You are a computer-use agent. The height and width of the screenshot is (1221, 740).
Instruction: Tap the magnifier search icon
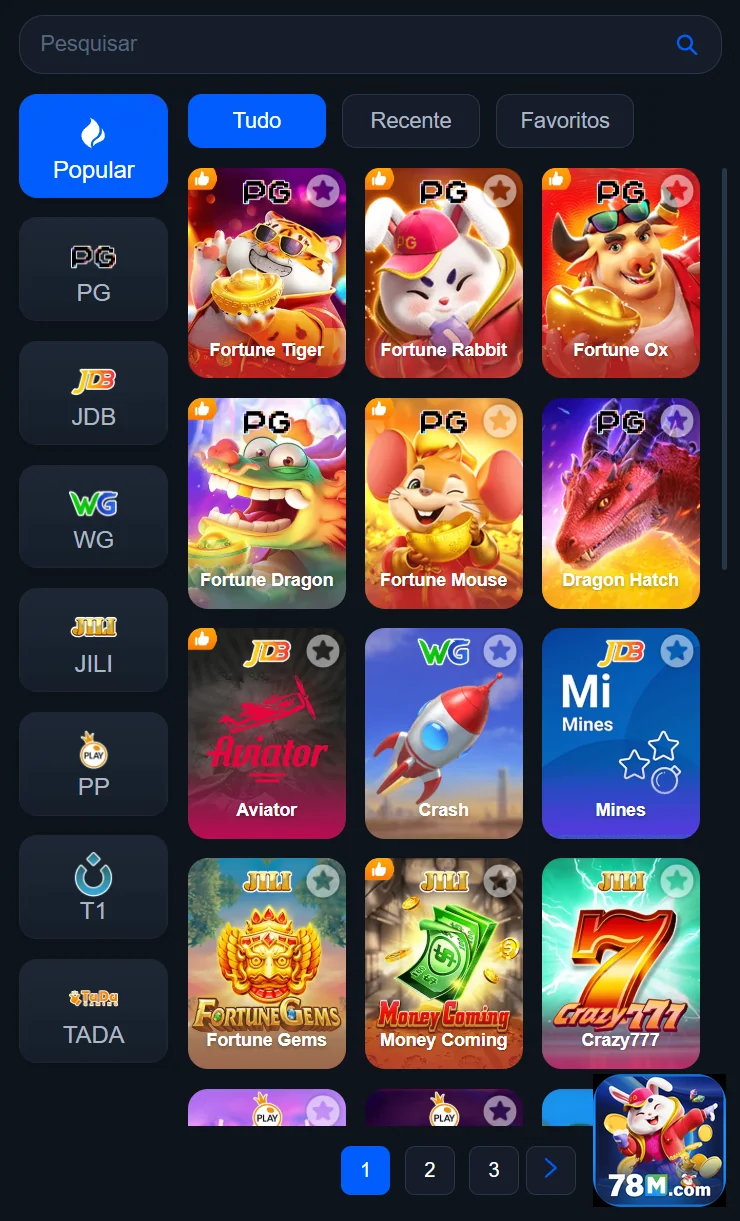pyautogui.click(x=687, y=44)
